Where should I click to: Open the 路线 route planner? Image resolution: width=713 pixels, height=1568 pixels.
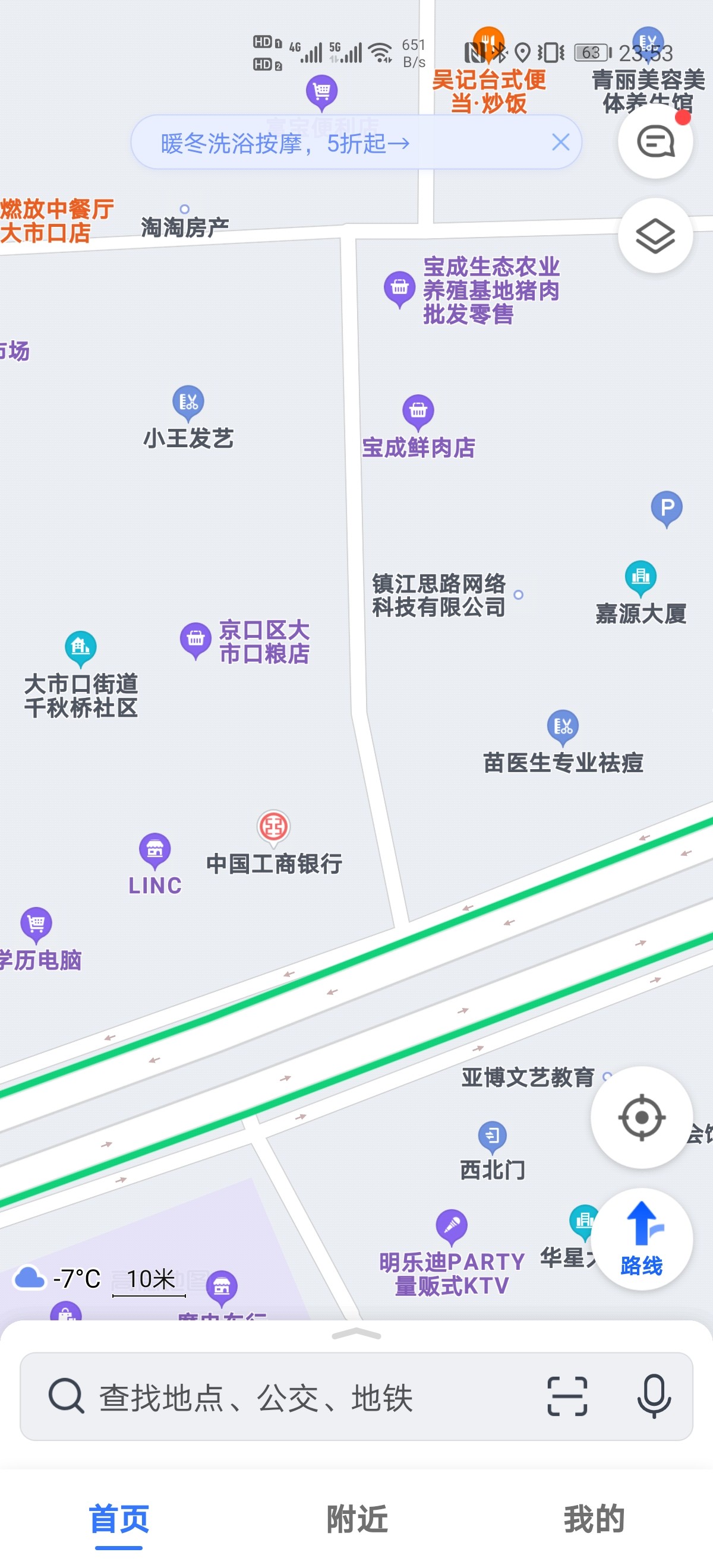click(x=641, y=1240)
